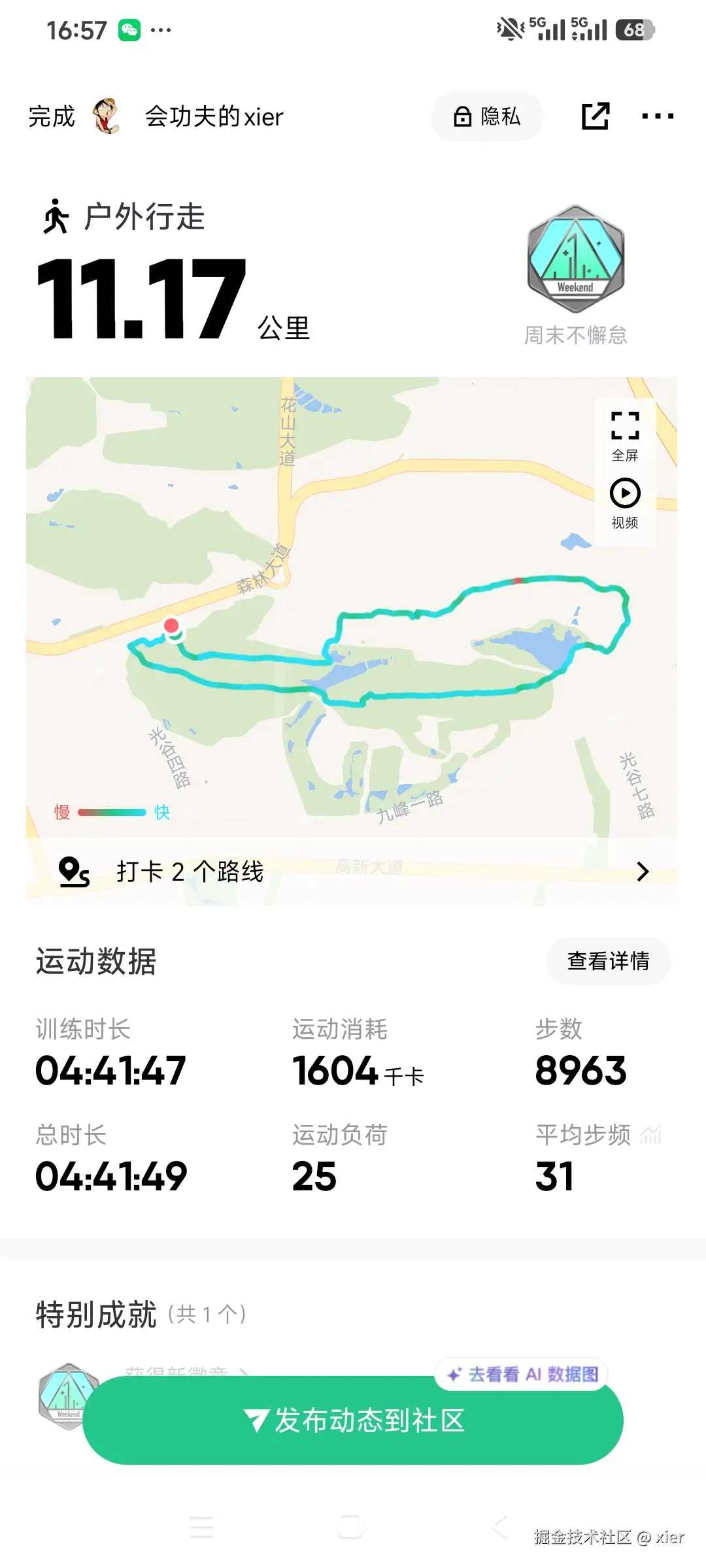Open the more options (...) menu icon
This screenshot has width=706, height=1568.
click(659, 116)
